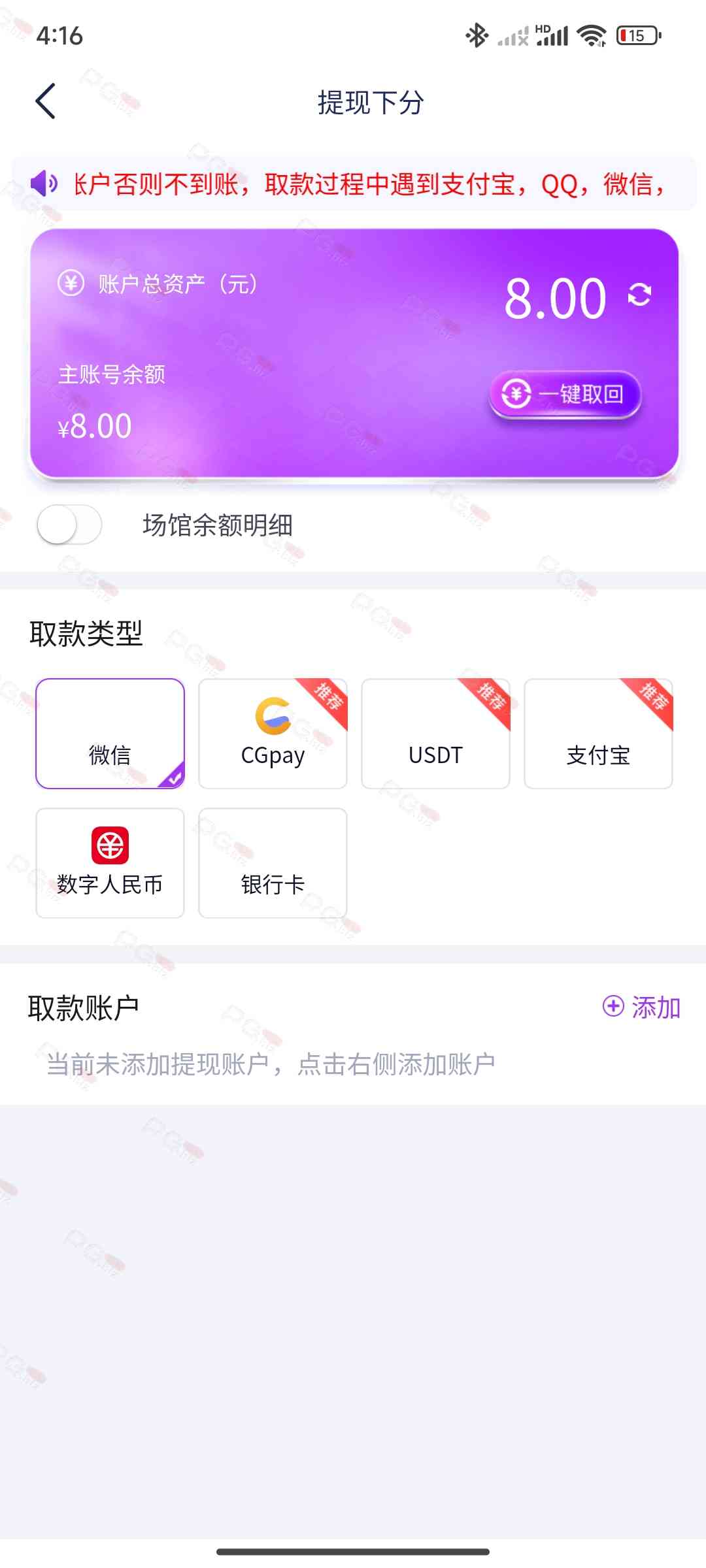The width and height of the screenshot is (706, 1568).
Task: Refresh the total account balance
Action: click(x=639, y=295)
